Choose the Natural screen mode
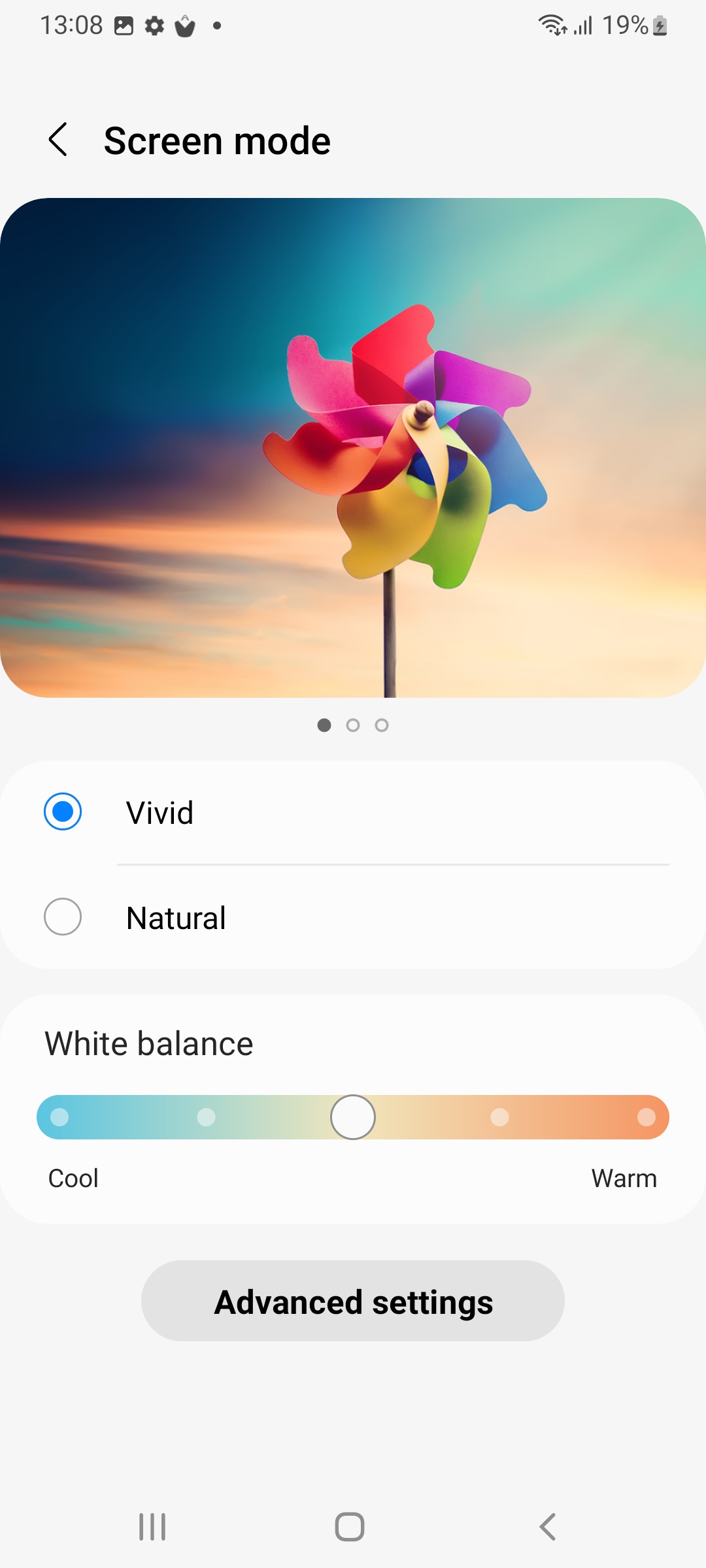 click(x=63, y=917)
